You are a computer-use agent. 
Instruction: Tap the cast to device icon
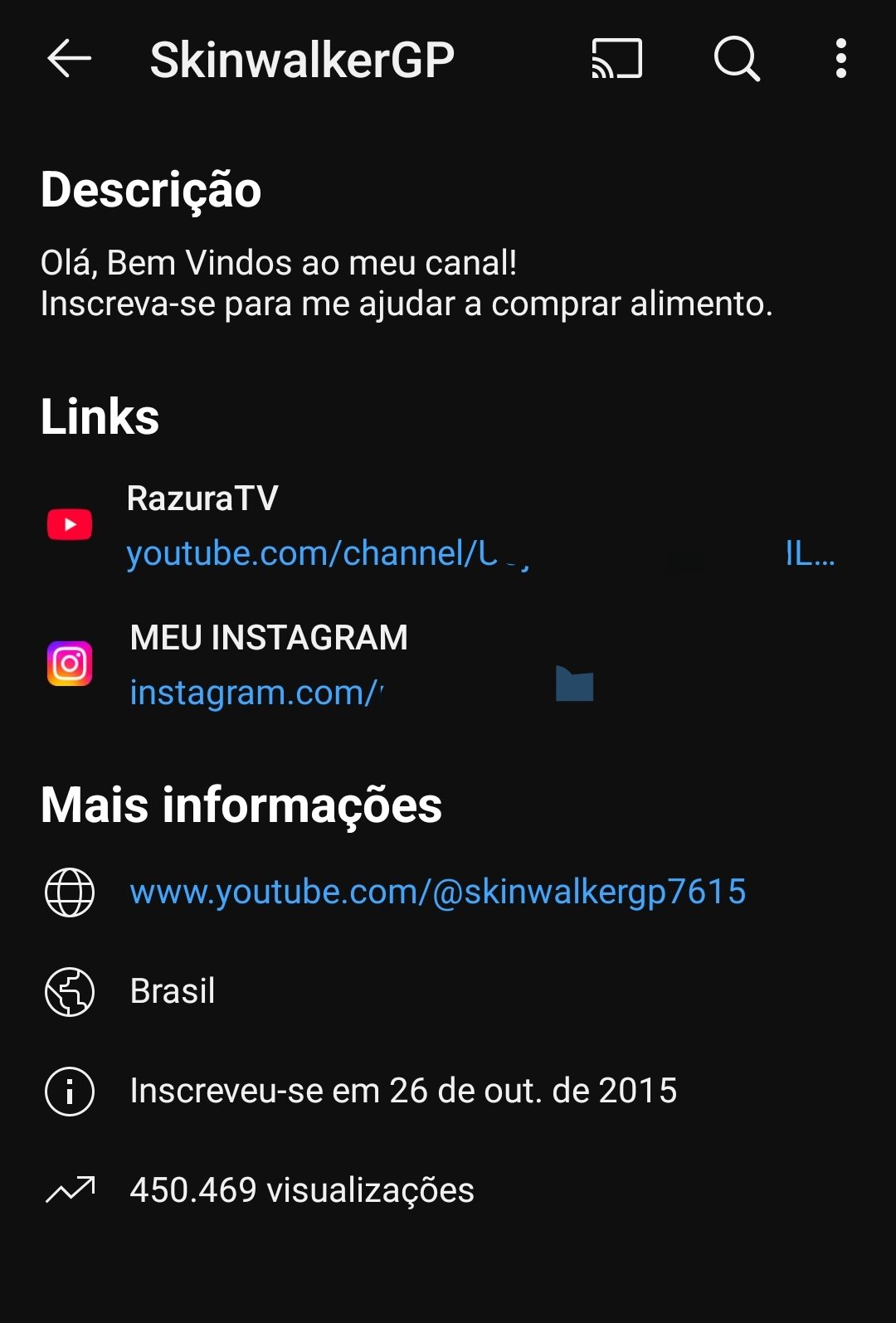click(616, 59)
